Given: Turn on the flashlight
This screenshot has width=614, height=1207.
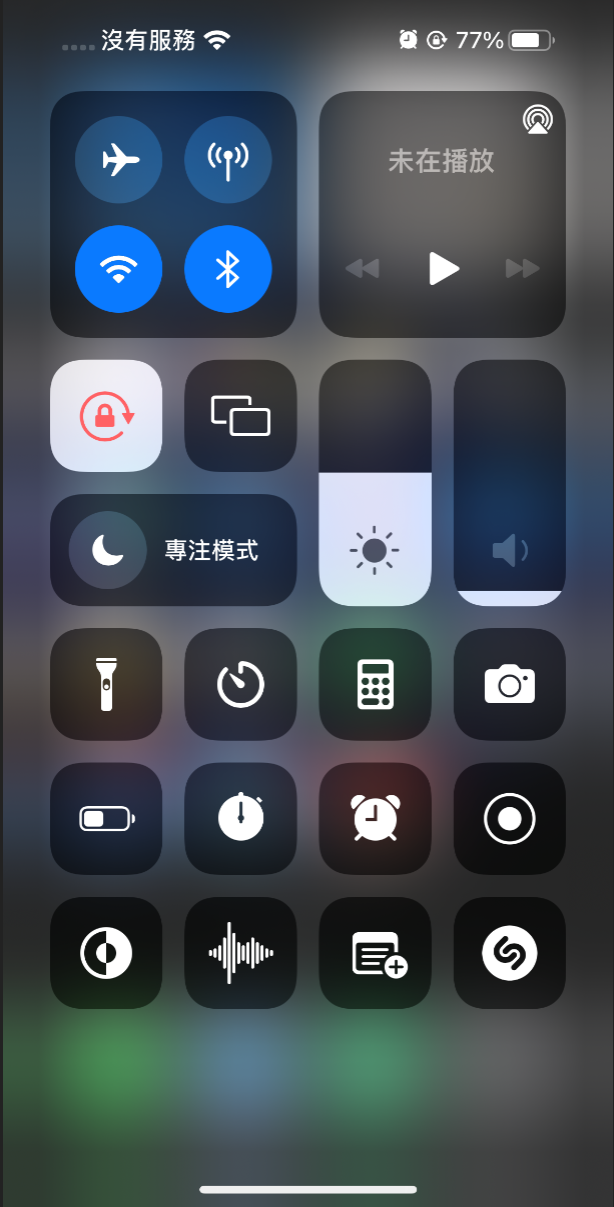Looking at the screenshot, I should point(106,684).
